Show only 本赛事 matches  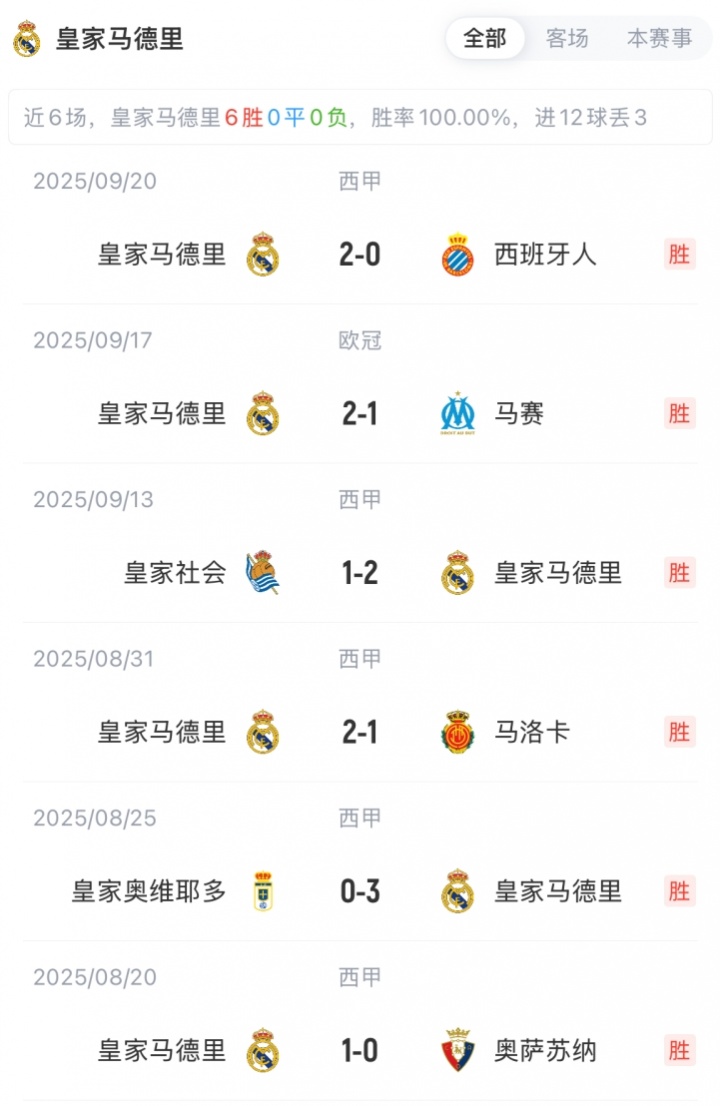(x=659, y=39)
